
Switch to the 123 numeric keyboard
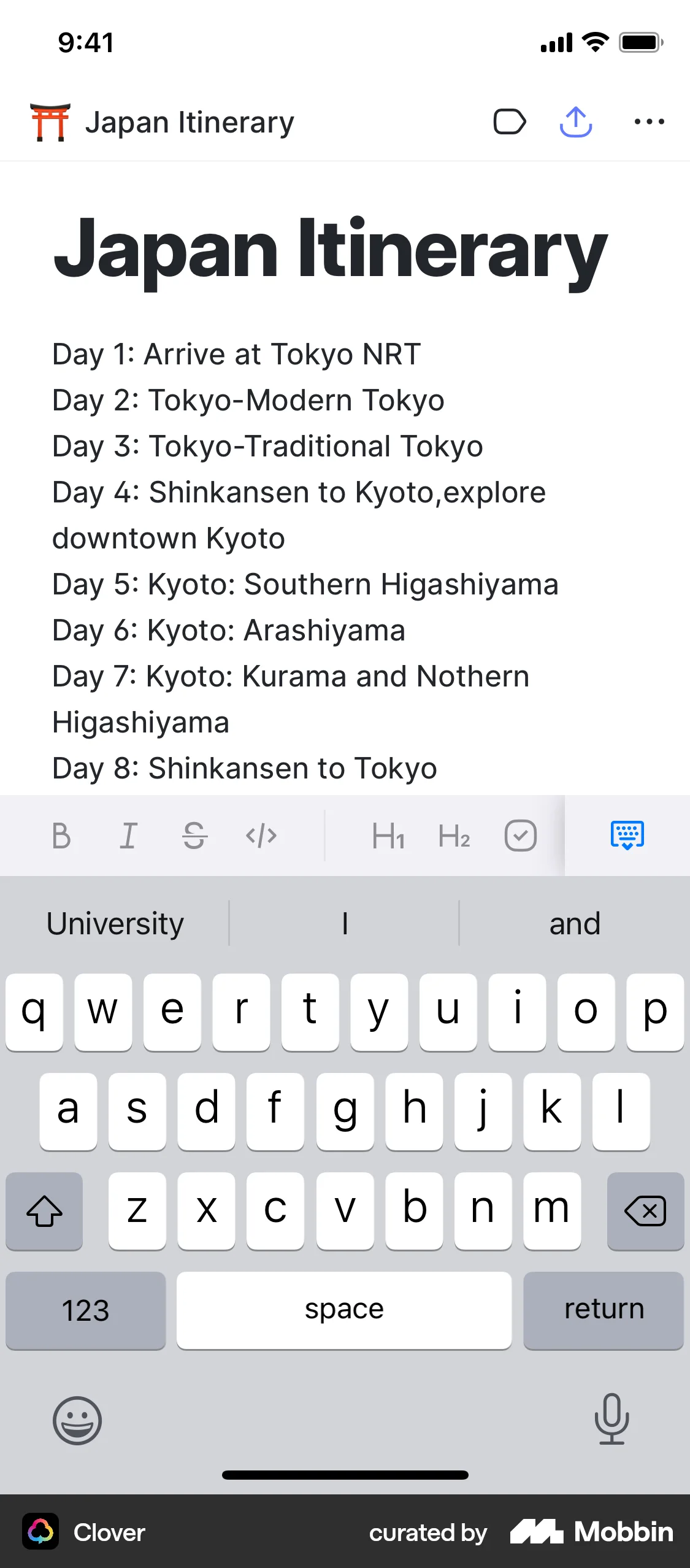(x=85, y=1310)
